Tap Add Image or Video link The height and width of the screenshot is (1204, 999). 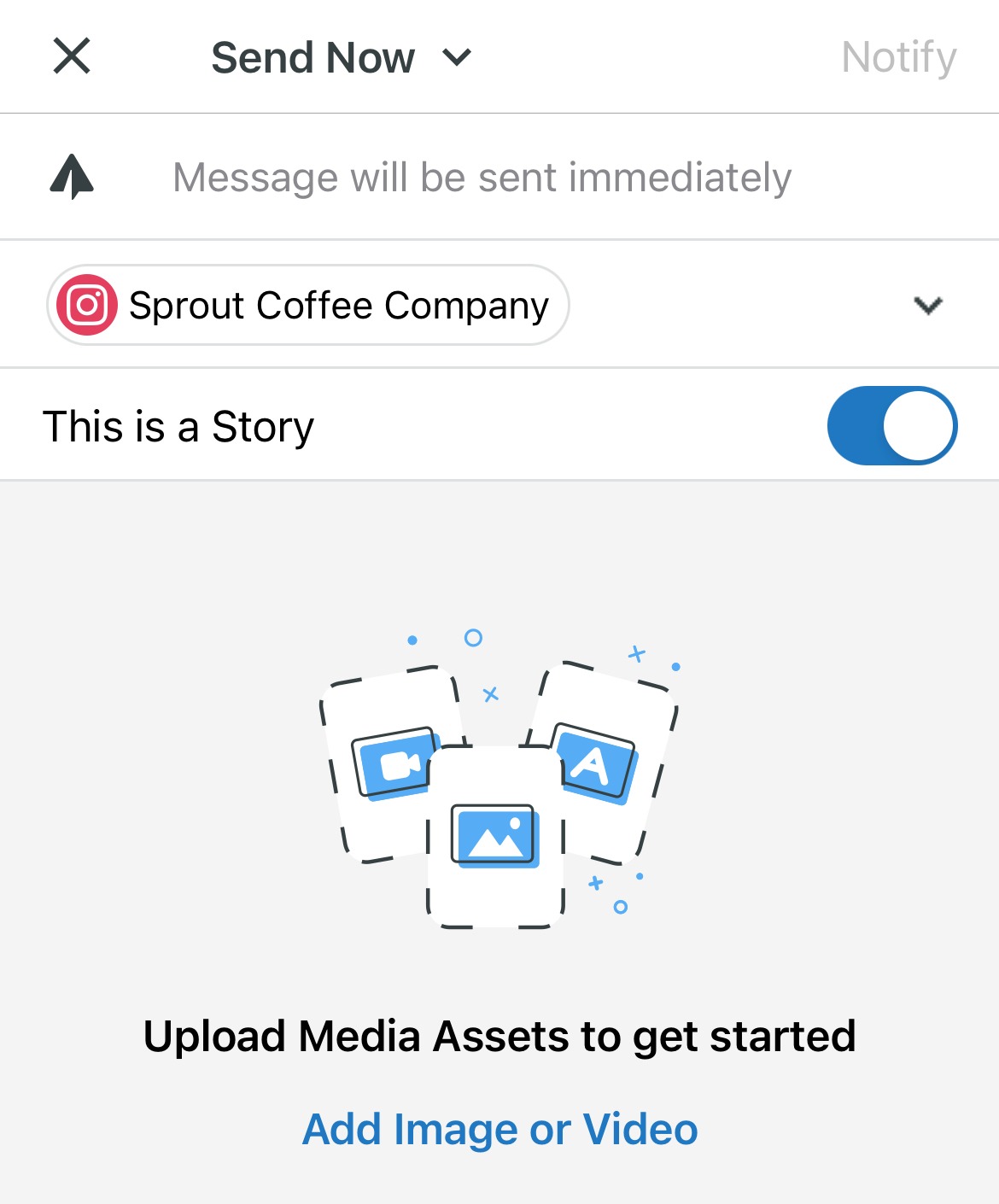(499, 1129)
